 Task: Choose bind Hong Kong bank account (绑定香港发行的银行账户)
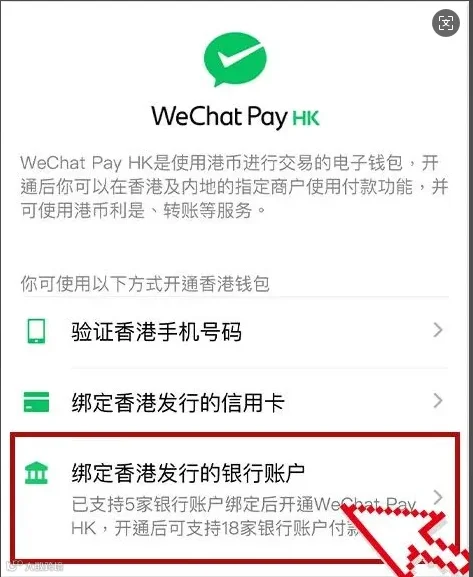pos(235,497)
